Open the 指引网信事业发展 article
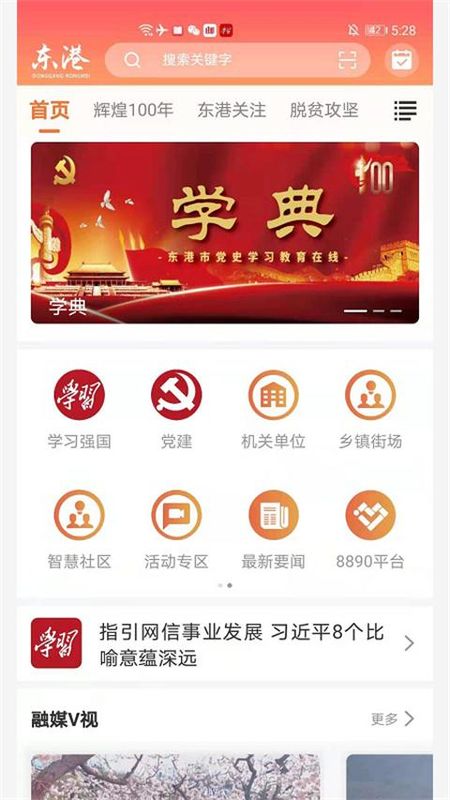This screenshot has width=450, height=800. coord(225,643)
